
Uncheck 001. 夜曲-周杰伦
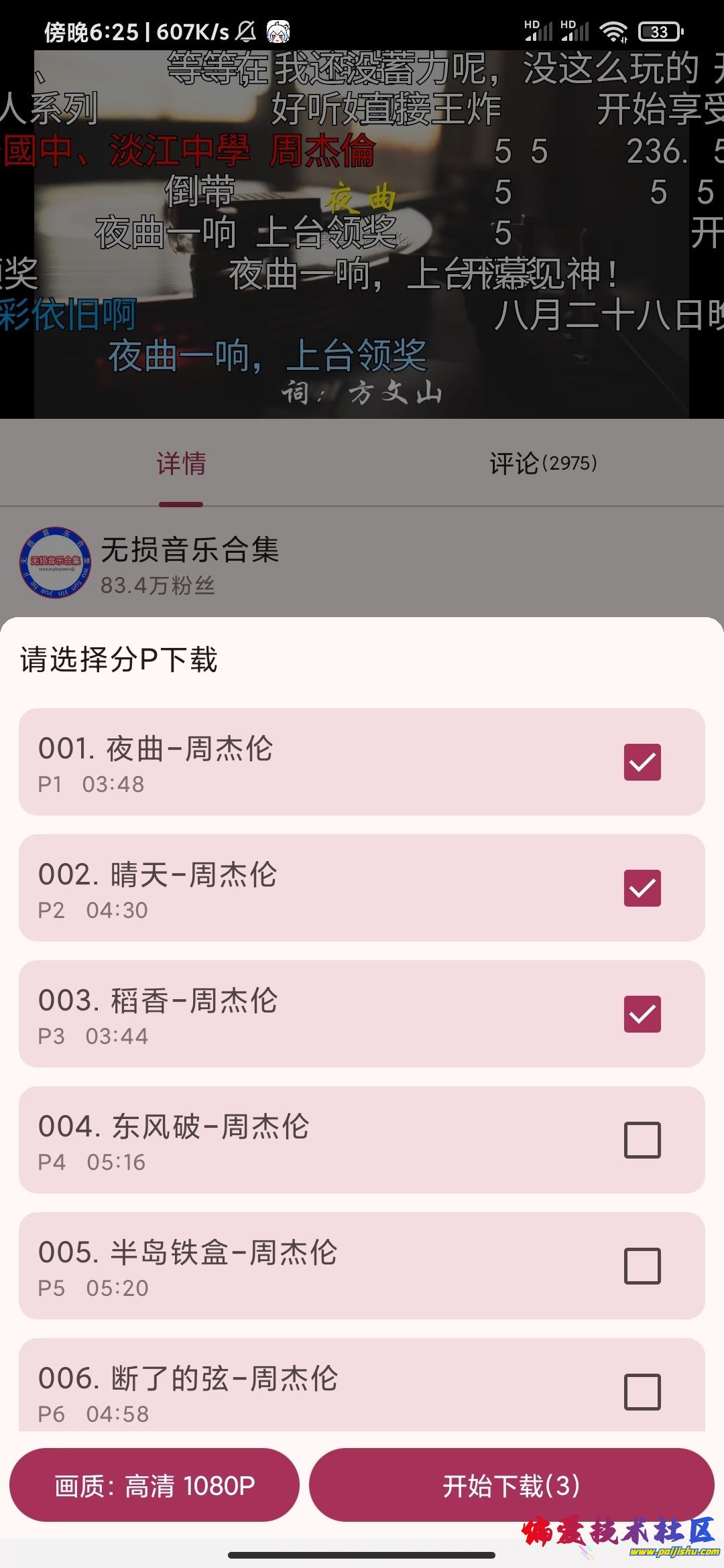coord(642,761)
